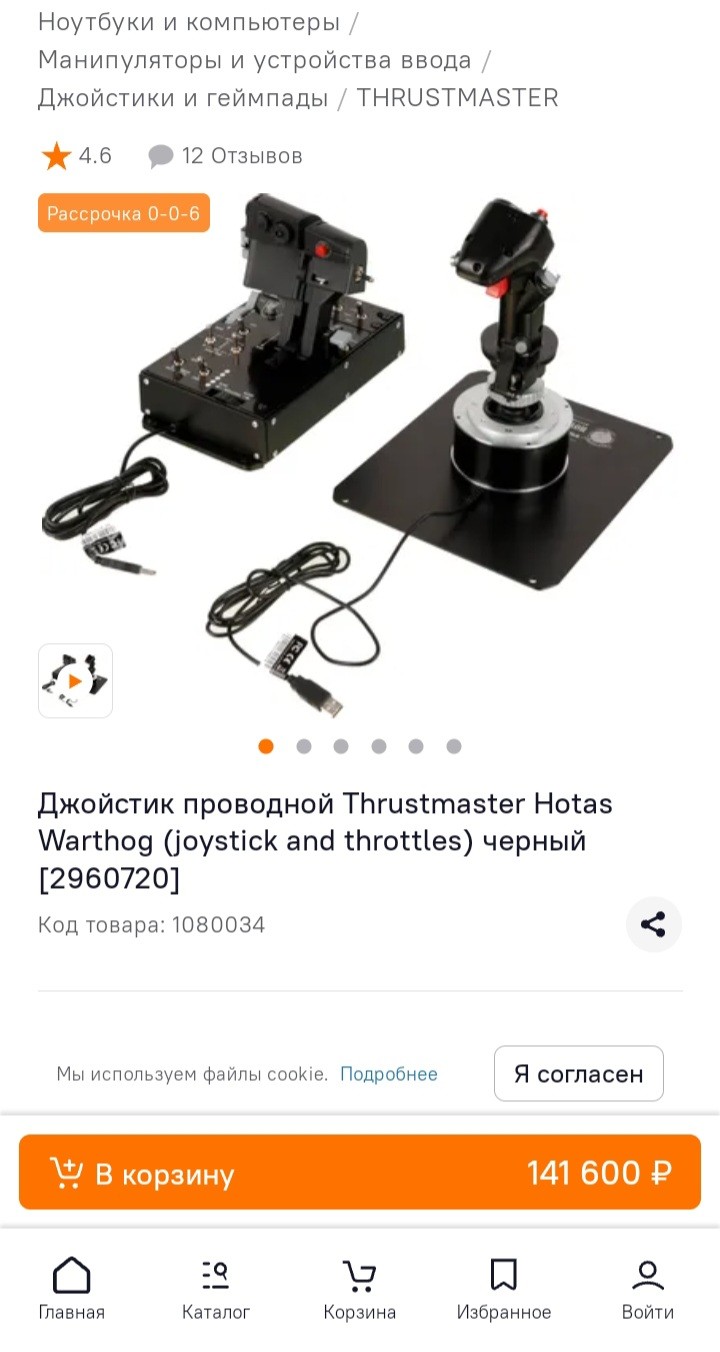This screenshot has height=1352, width=720.
Task: Open the Войти profile tab
Action: [647, 1289]
